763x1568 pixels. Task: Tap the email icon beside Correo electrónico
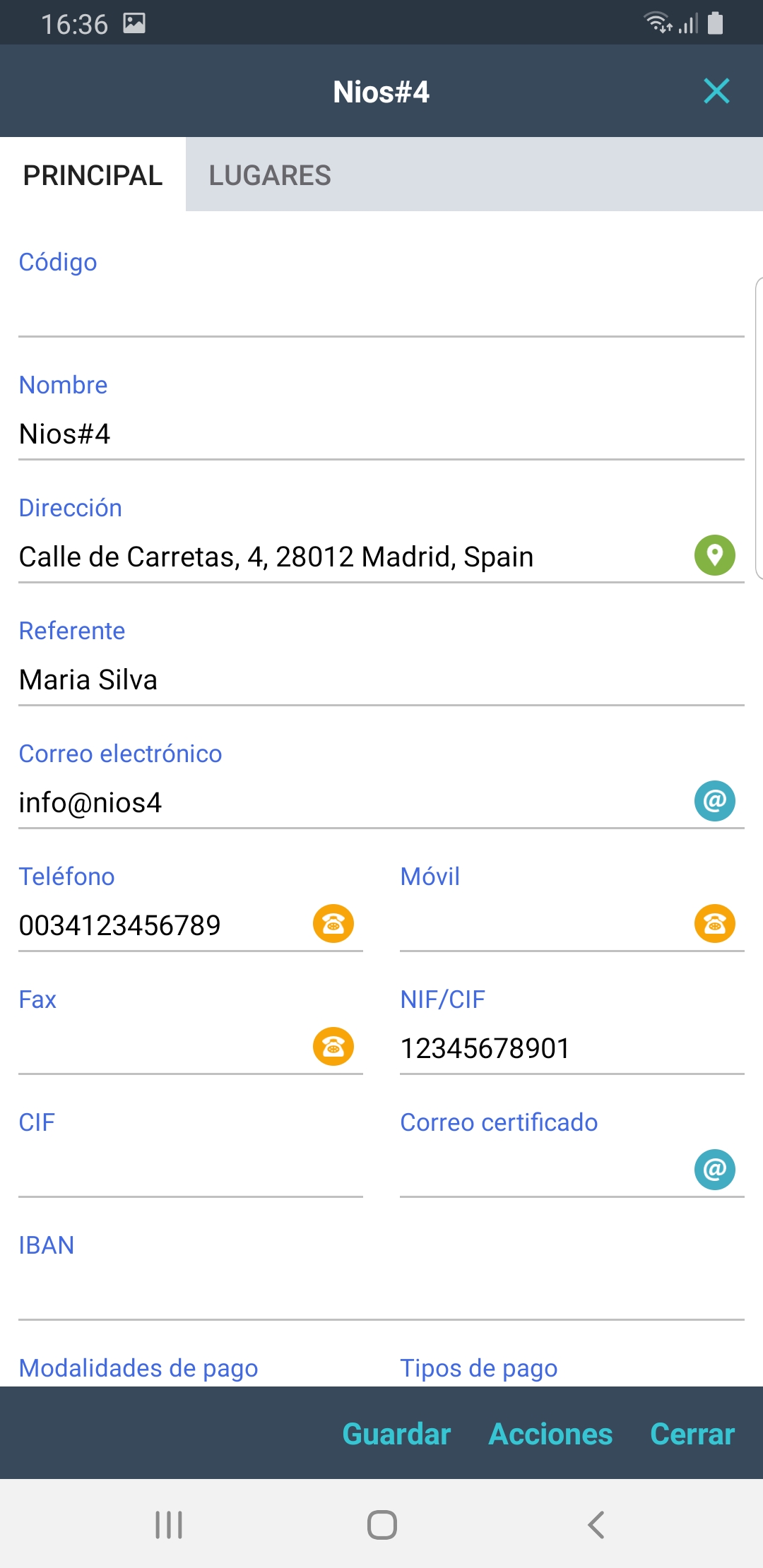715,801
